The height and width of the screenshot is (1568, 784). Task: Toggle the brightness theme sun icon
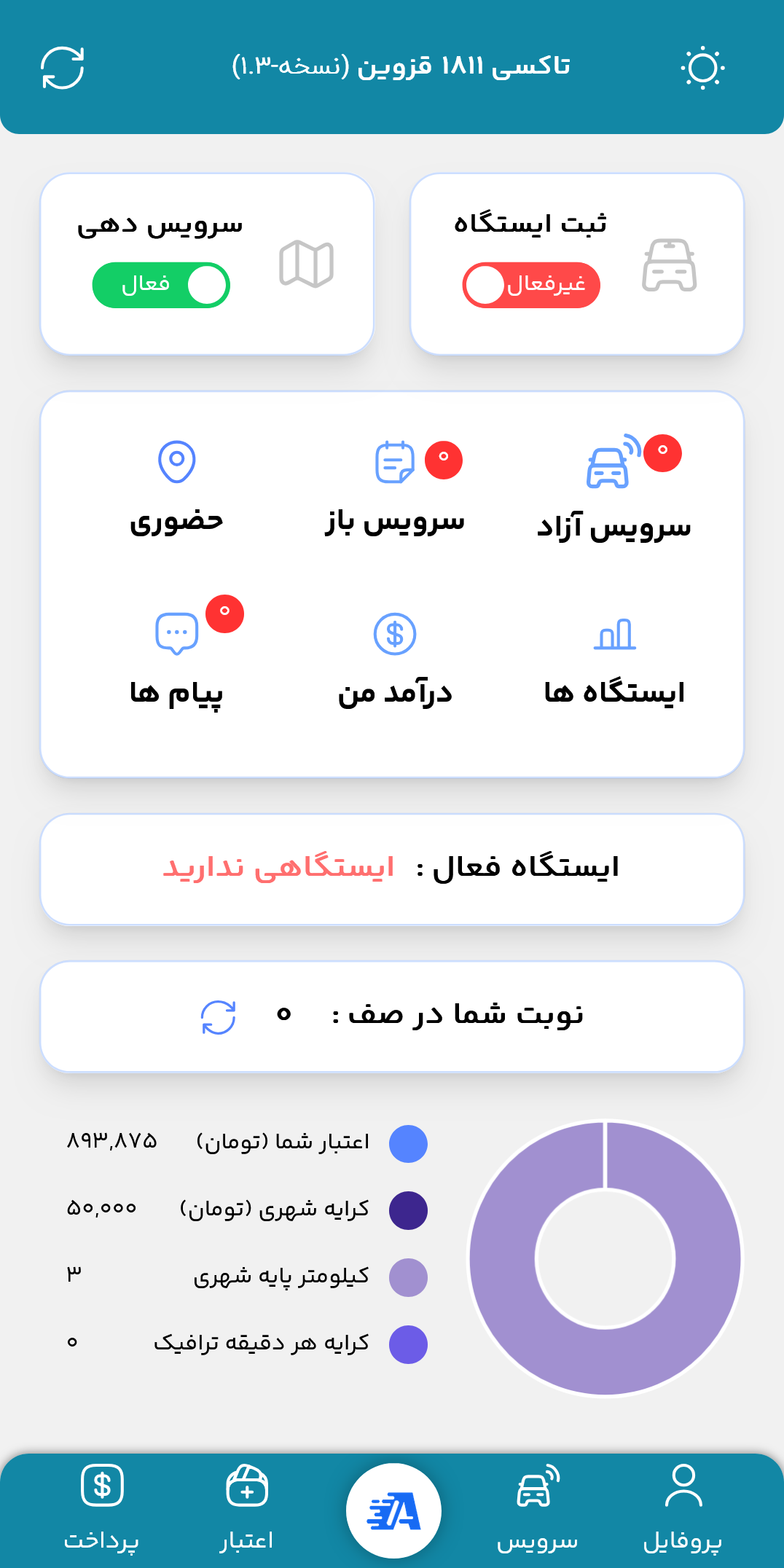click(702, 68)
